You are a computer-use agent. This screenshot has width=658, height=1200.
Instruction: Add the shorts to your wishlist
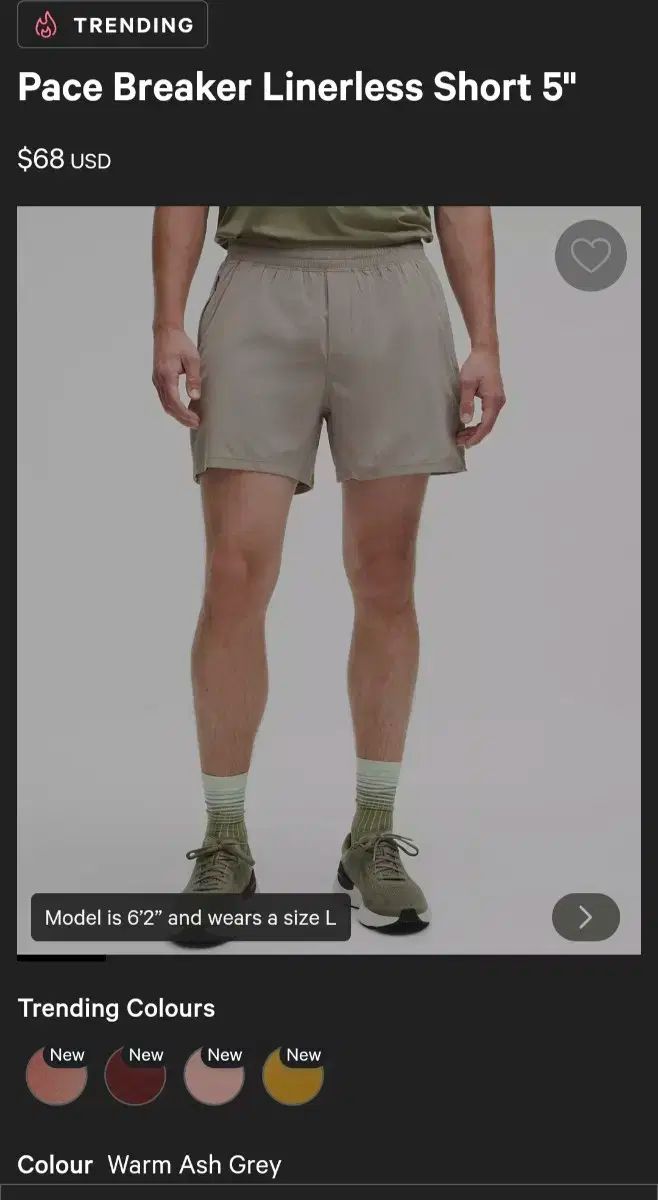[590, 256]
